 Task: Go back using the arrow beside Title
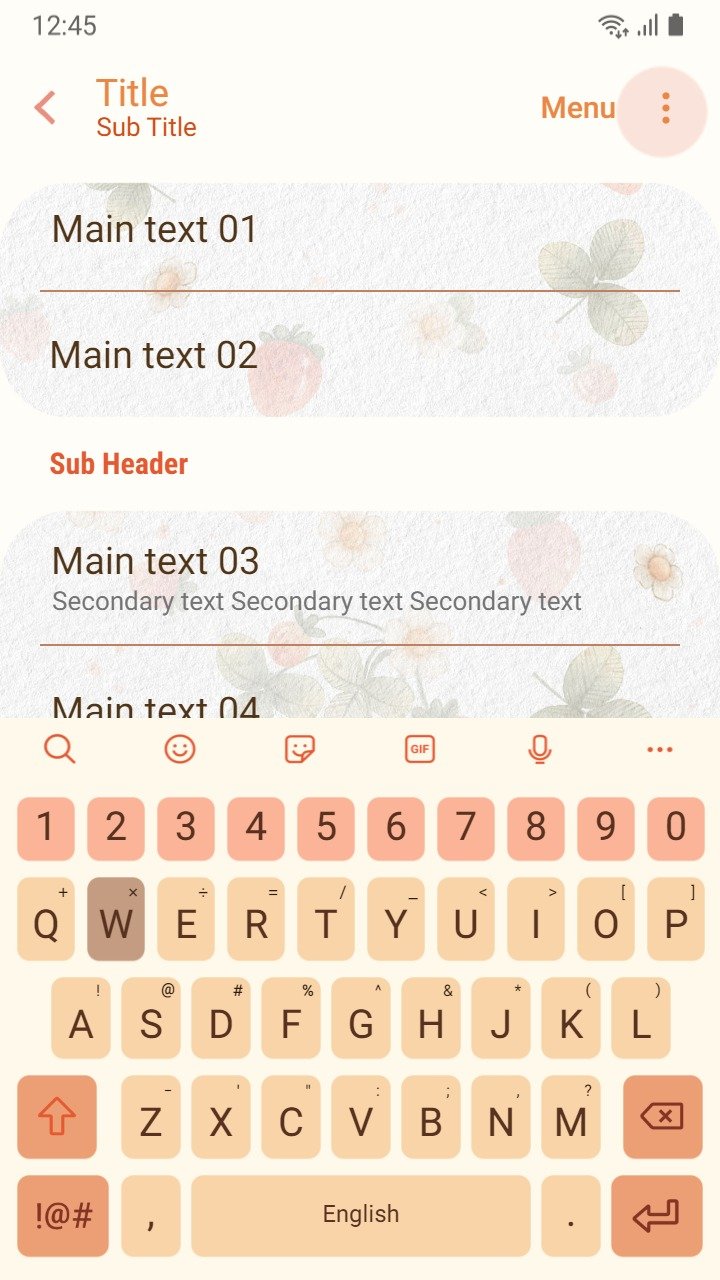(x=45, y=108)
